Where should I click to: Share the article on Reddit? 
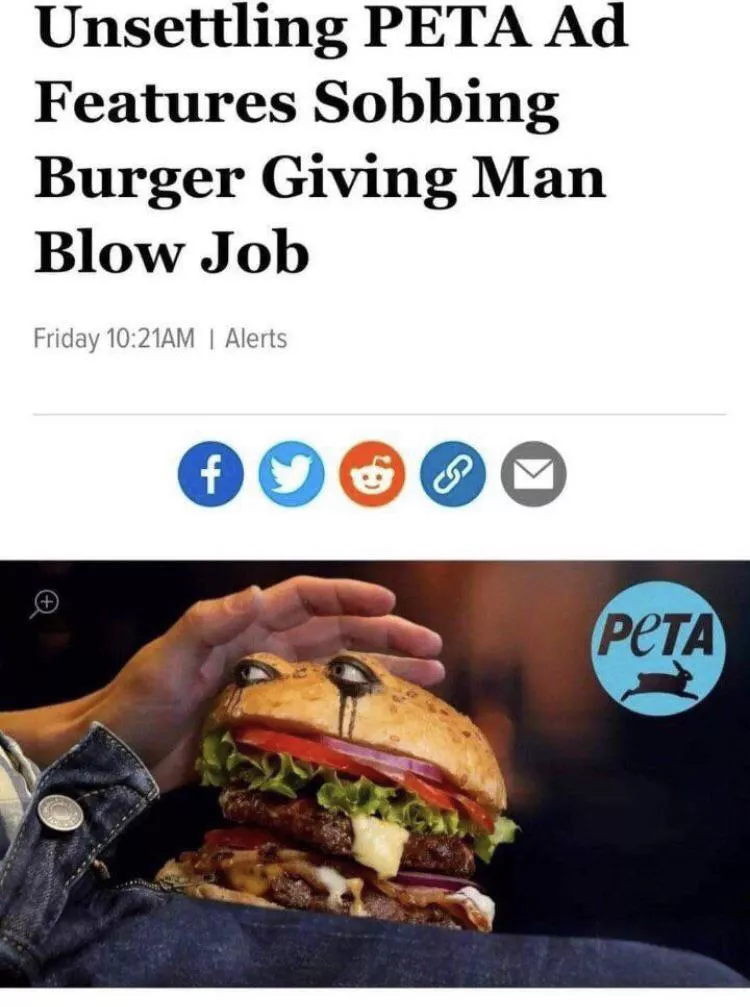tap(372, 474)
